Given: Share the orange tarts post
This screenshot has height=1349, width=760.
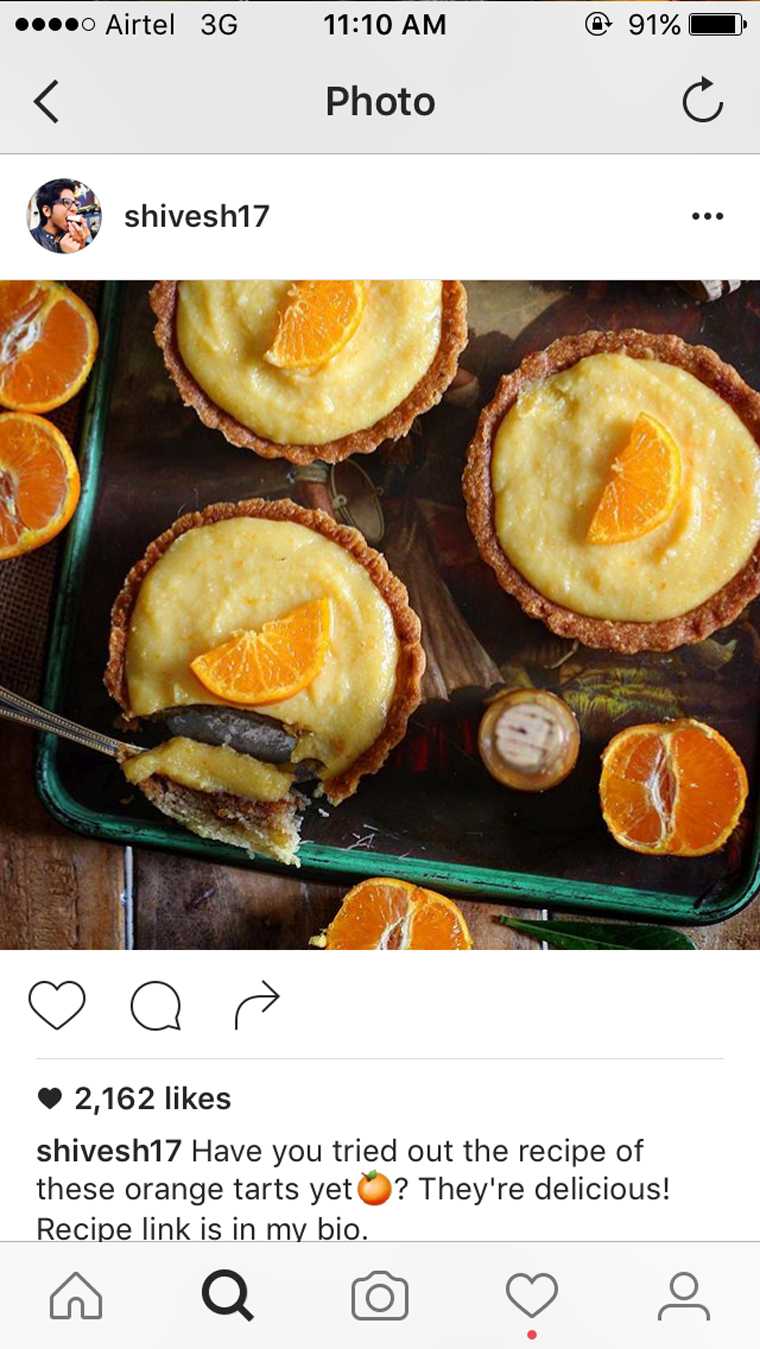Looking at the screenshot, I should click(x=257, y=1005).
